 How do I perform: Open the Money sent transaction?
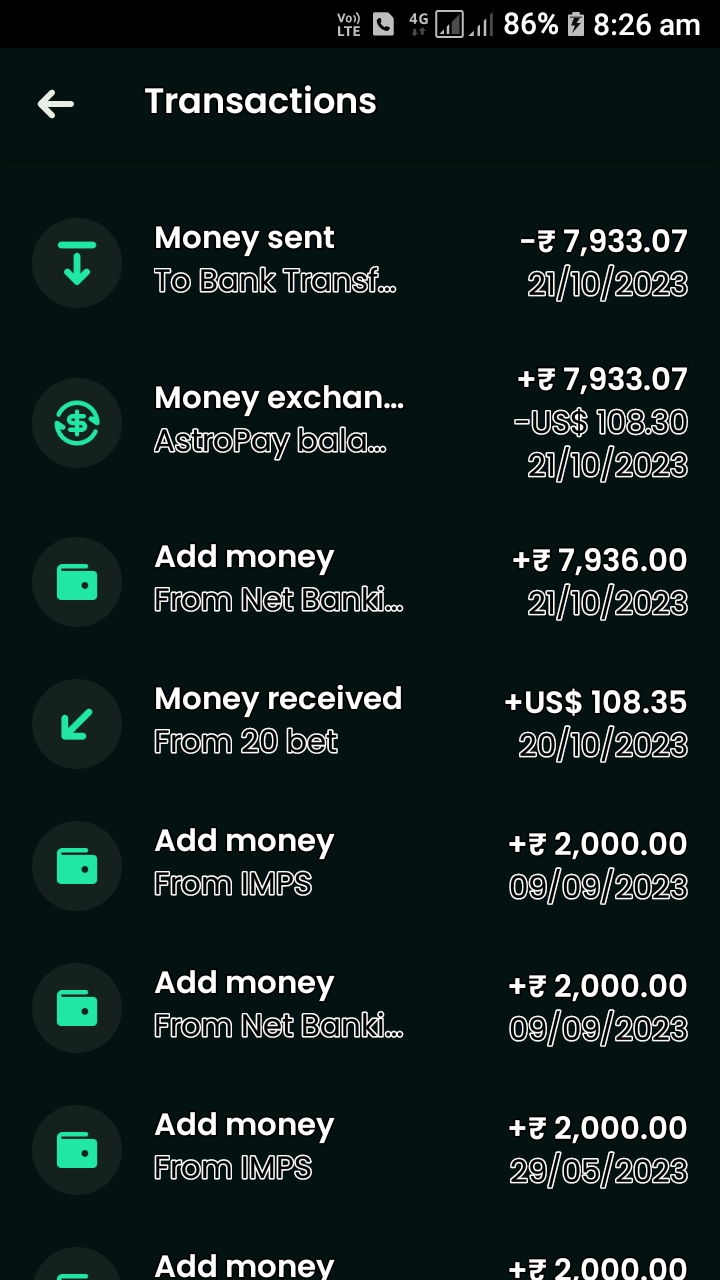tap(360, 261)
